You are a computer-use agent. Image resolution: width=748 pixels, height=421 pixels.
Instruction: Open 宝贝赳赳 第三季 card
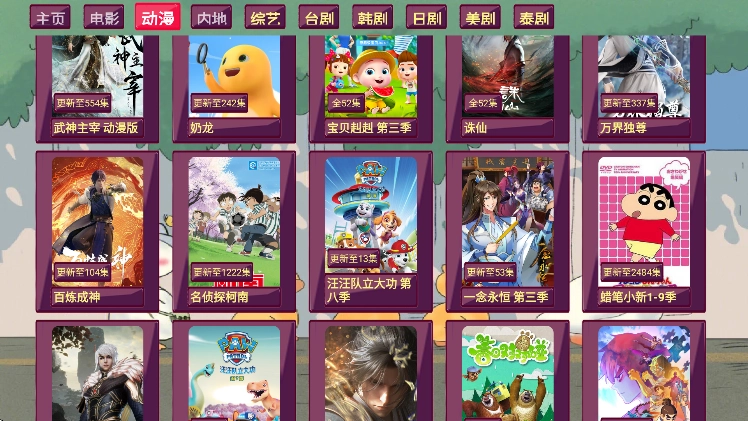(370, 85)
